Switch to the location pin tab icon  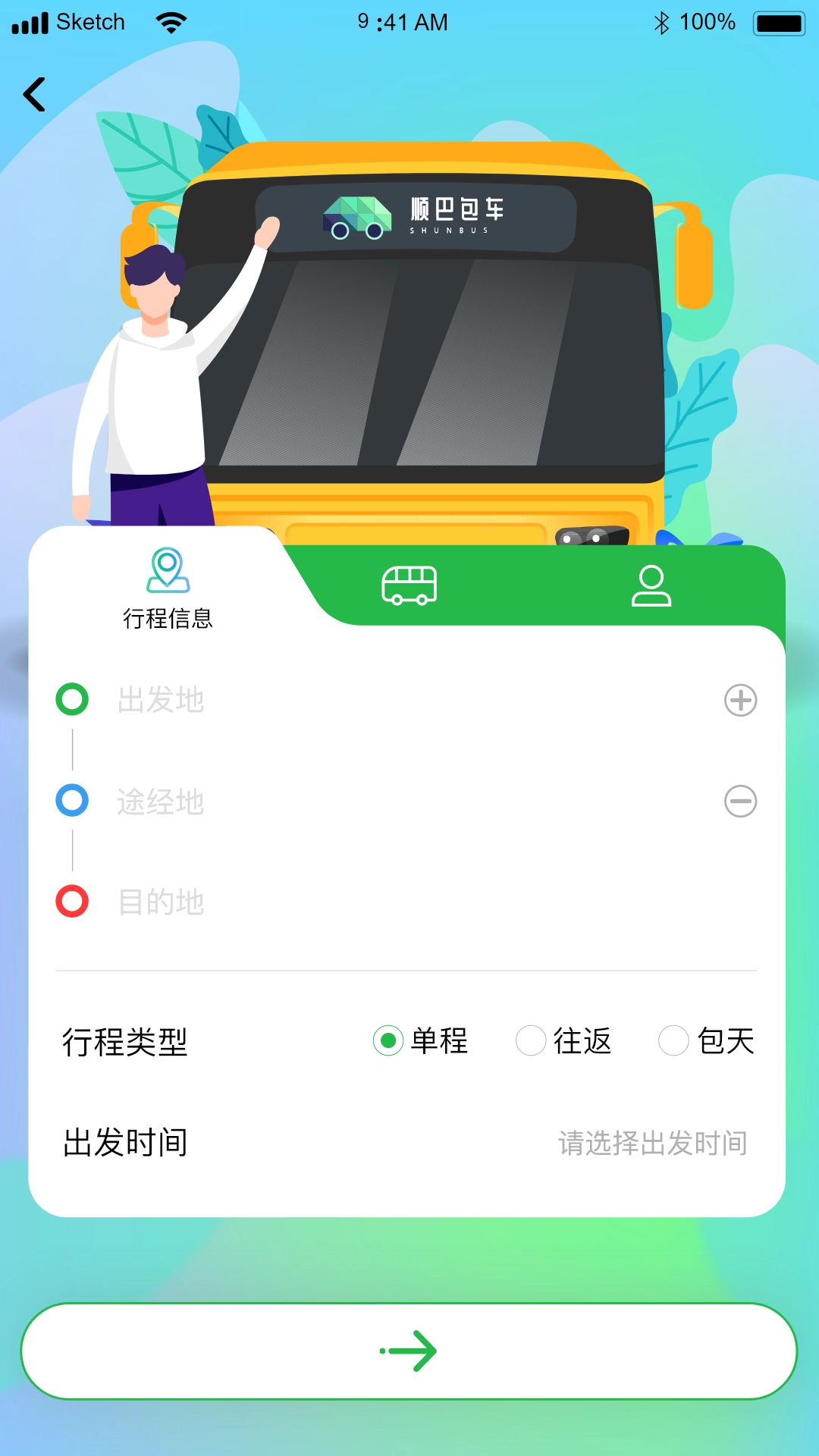coord(168,576)
